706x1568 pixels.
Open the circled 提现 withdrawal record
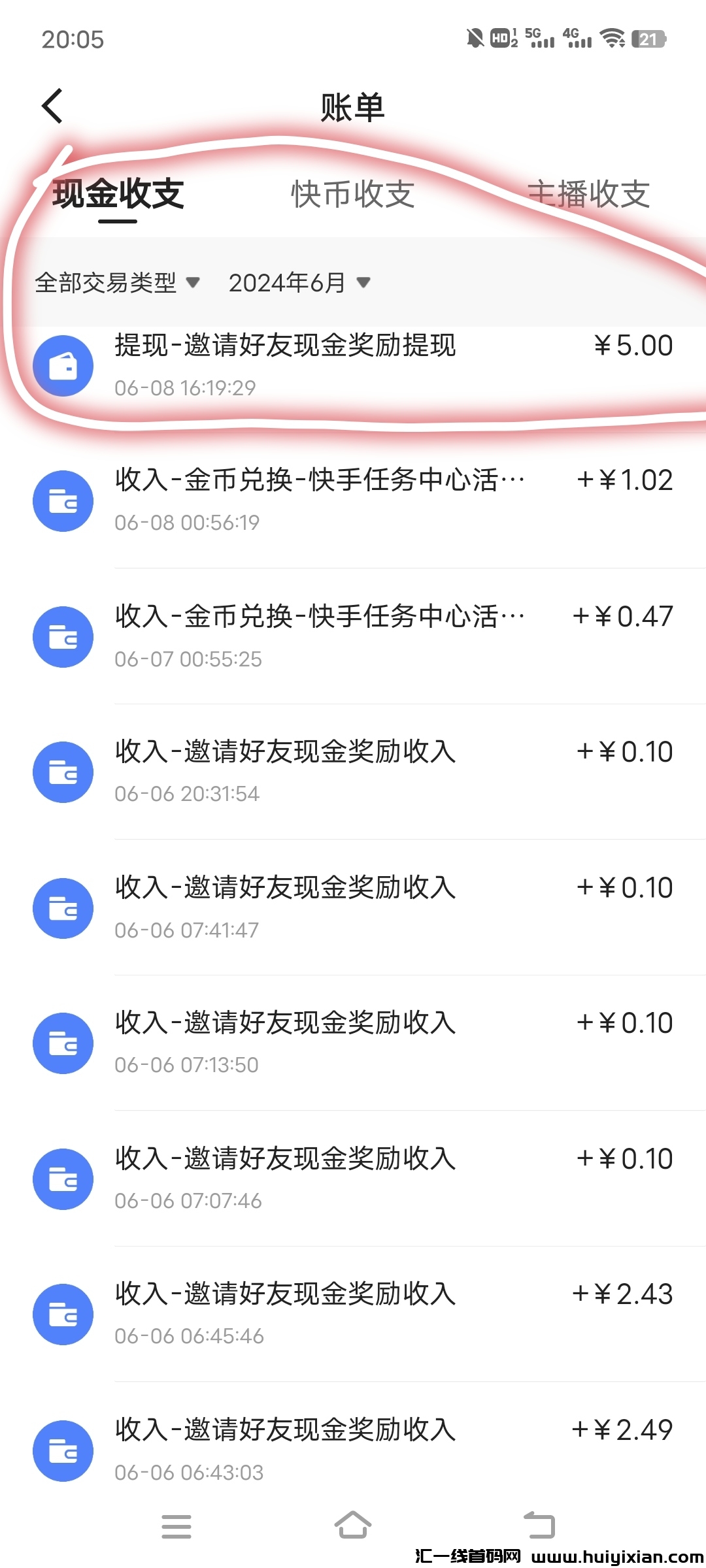click(353, 366)
